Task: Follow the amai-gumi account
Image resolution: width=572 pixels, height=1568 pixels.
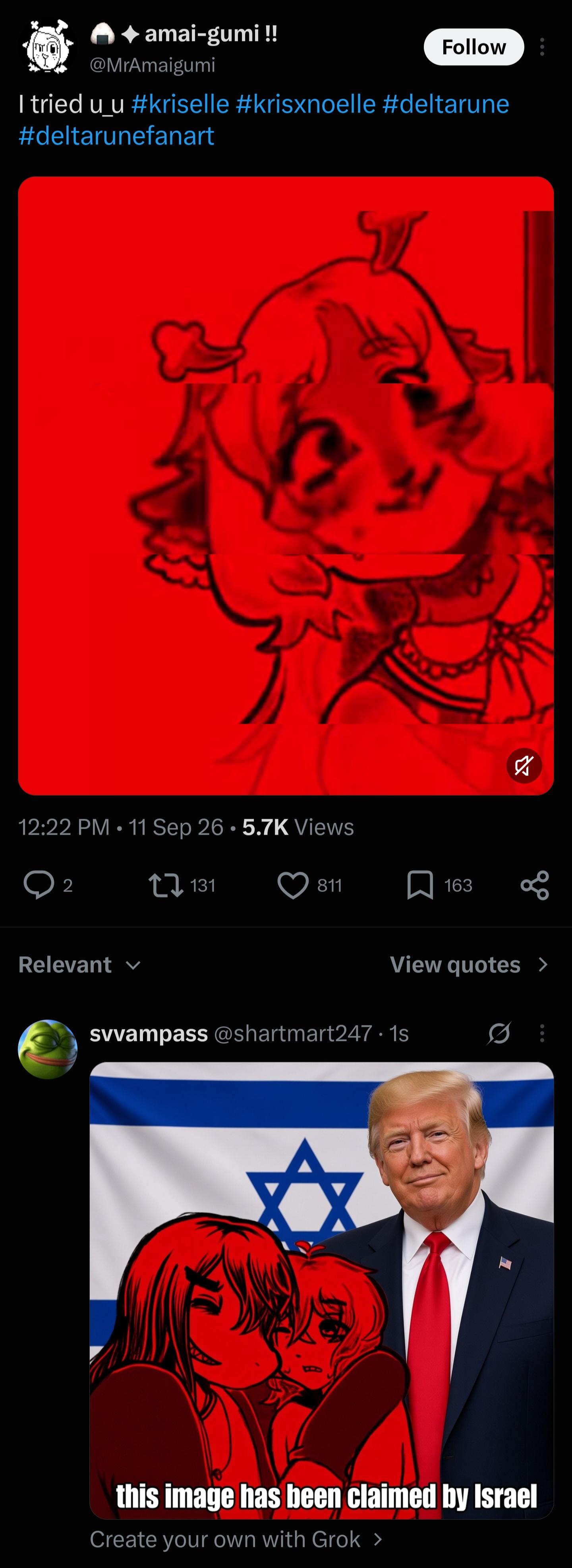Action: 473,47
